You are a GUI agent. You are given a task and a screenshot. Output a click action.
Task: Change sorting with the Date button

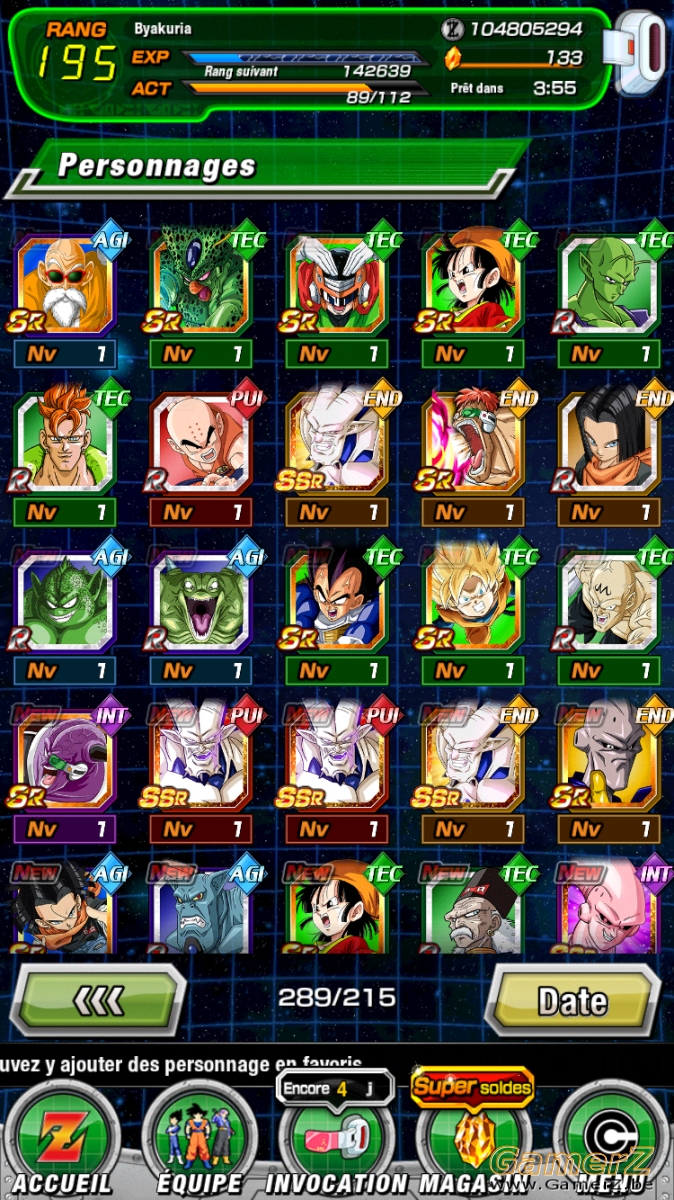tap(572, 1000)
